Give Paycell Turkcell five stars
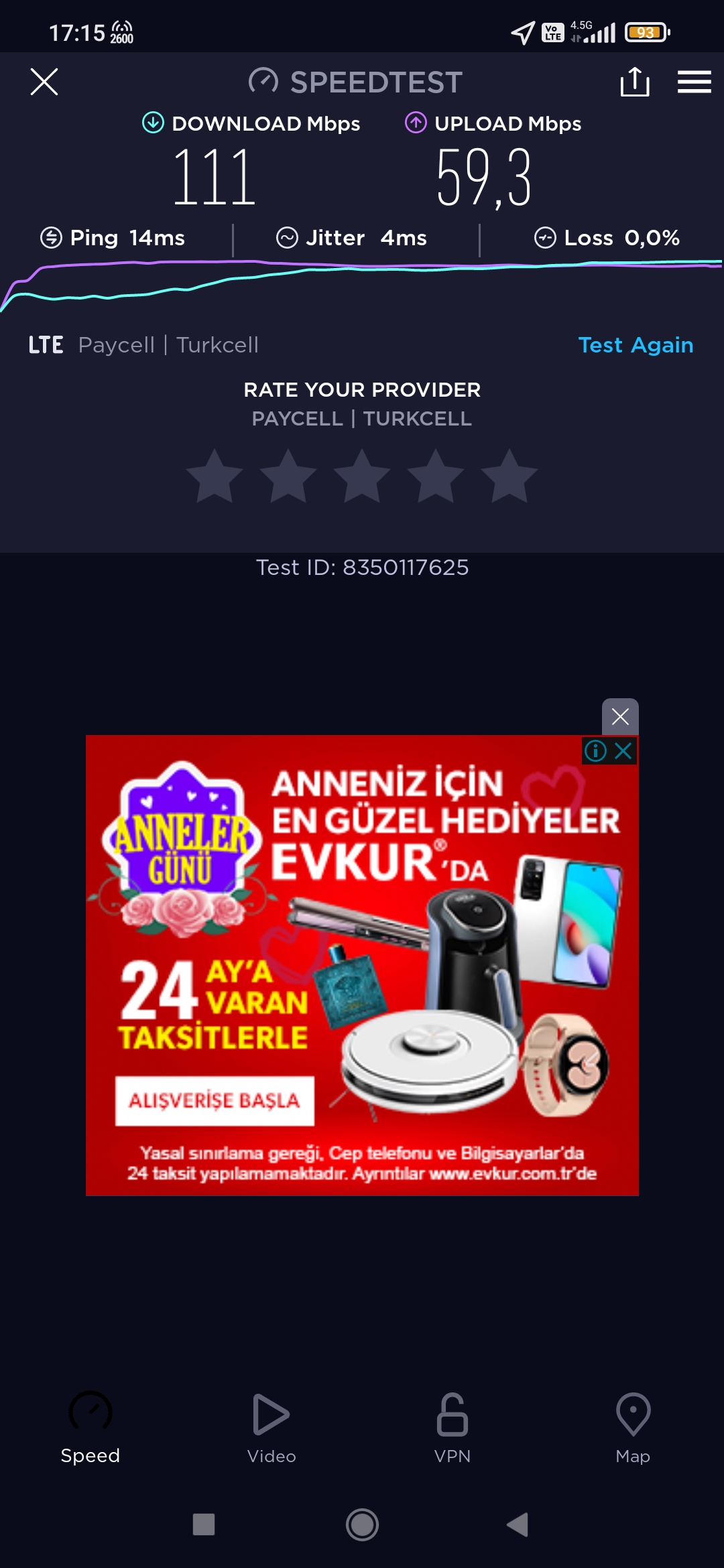The width and height of the screenshot is (724, 1568). click(509, 476)
